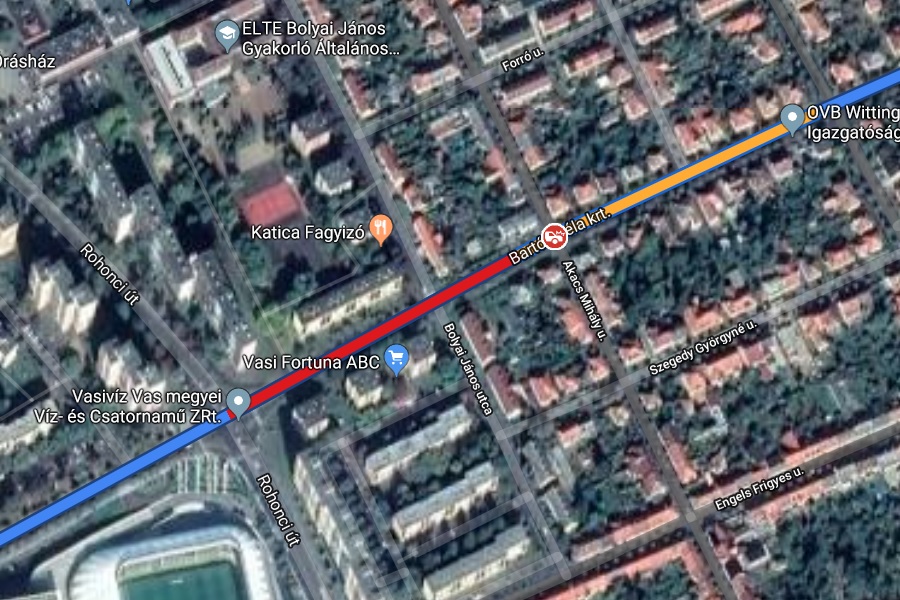Open the ELTE Bolyai János school marker
900x600 pixels.
[226, 36]
